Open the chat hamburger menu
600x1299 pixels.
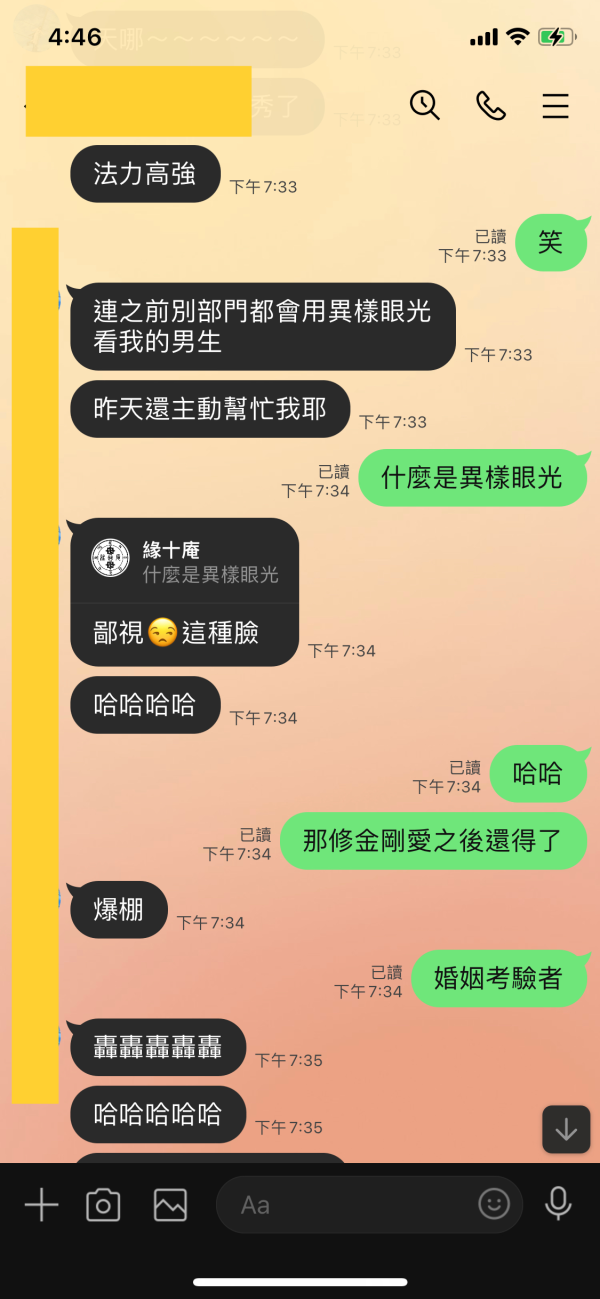(x=556, y=105)
